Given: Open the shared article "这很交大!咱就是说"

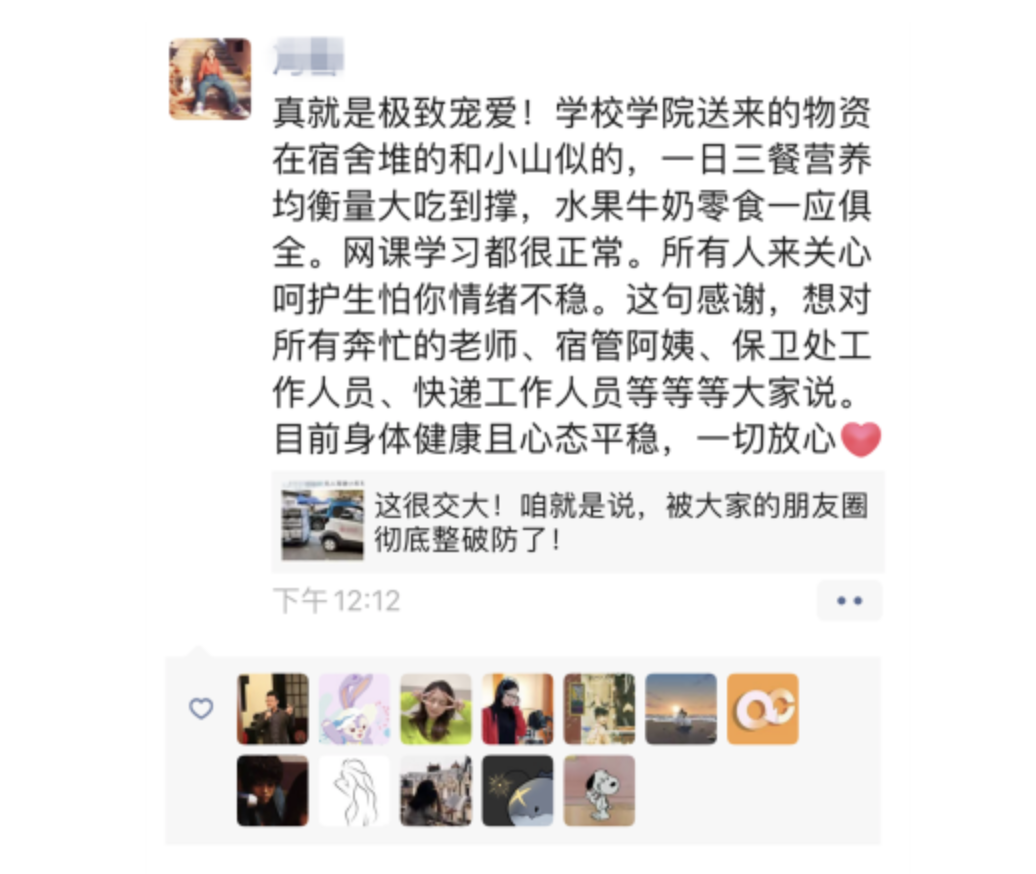Looking at the screenshot, I should 578,522.
